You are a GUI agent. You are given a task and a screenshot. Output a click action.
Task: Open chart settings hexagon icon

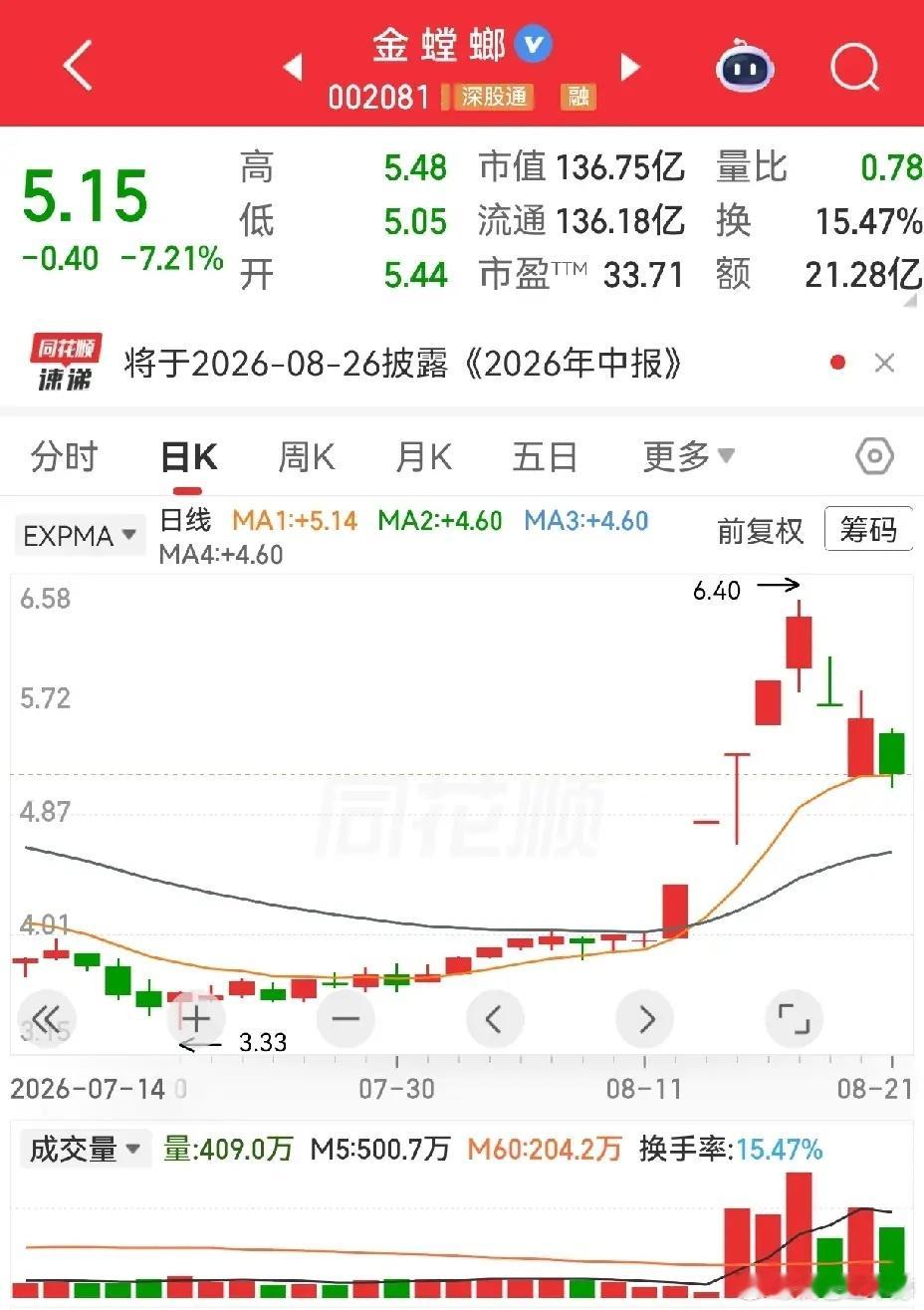[874, 457]
